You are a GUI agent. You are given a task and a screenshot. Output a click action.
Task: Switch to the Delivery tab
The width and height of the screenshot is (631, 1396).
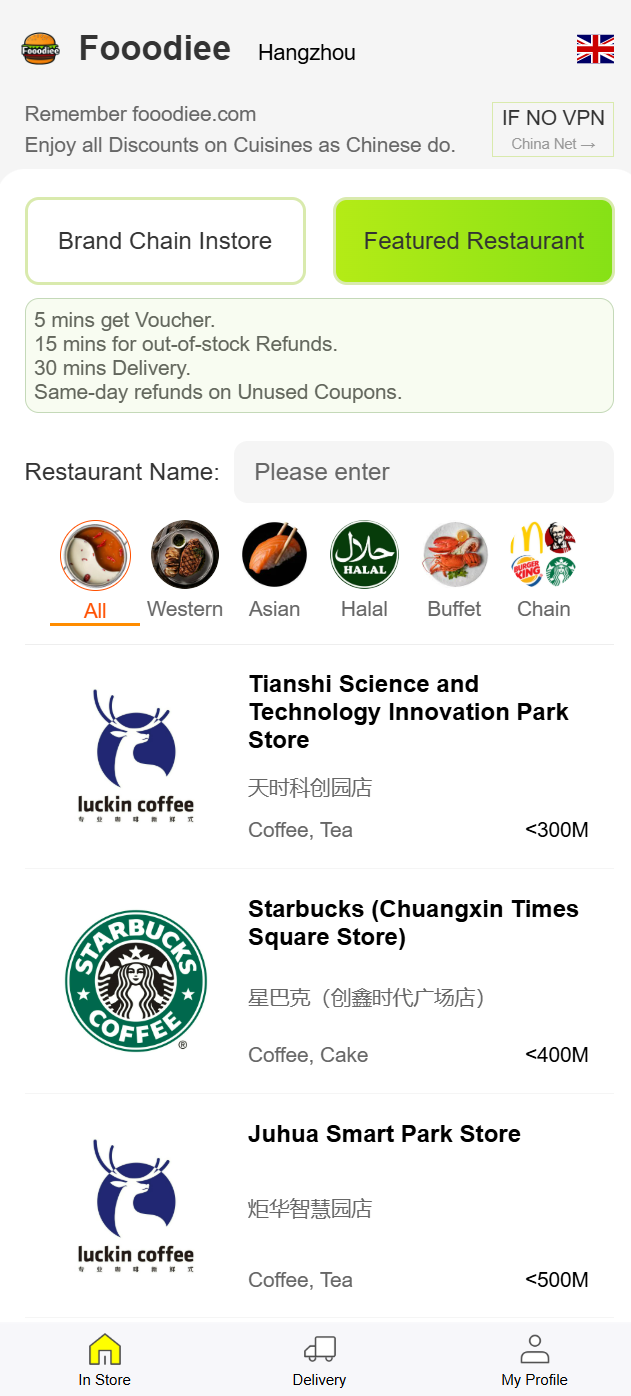coord(319,1360)
